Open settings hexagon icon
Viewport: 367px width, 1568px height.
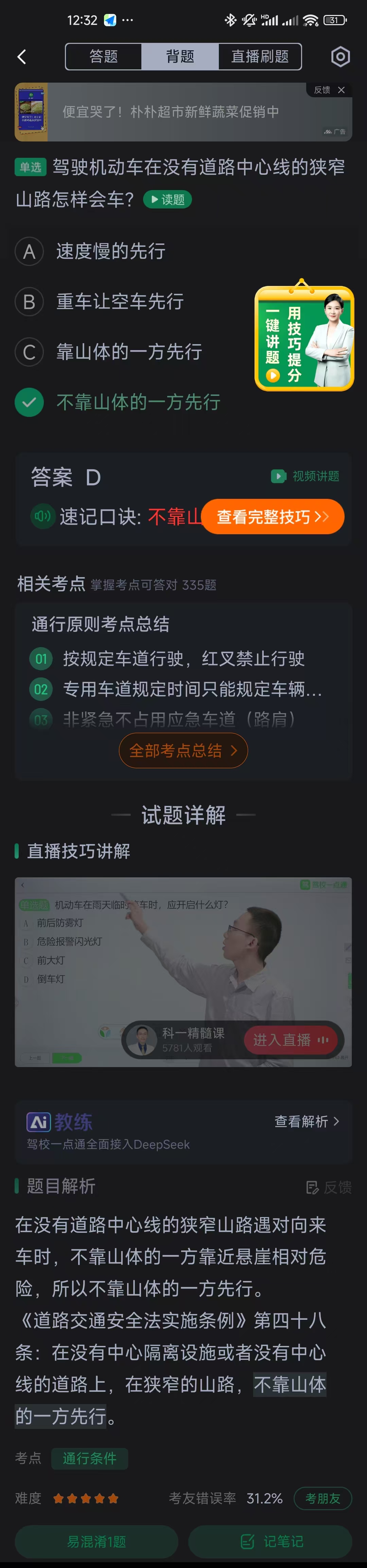[340, 57]
